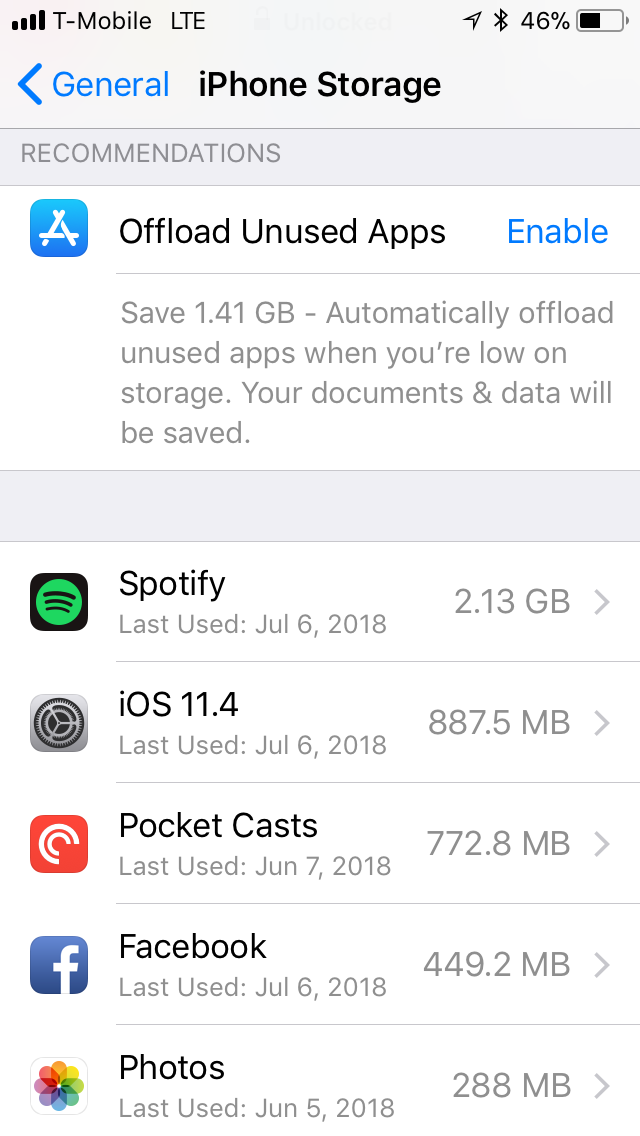Open the Pocket Casts storage row
Image resolution: width=640 pixels, height=1136 pixels.
point(320,843)
